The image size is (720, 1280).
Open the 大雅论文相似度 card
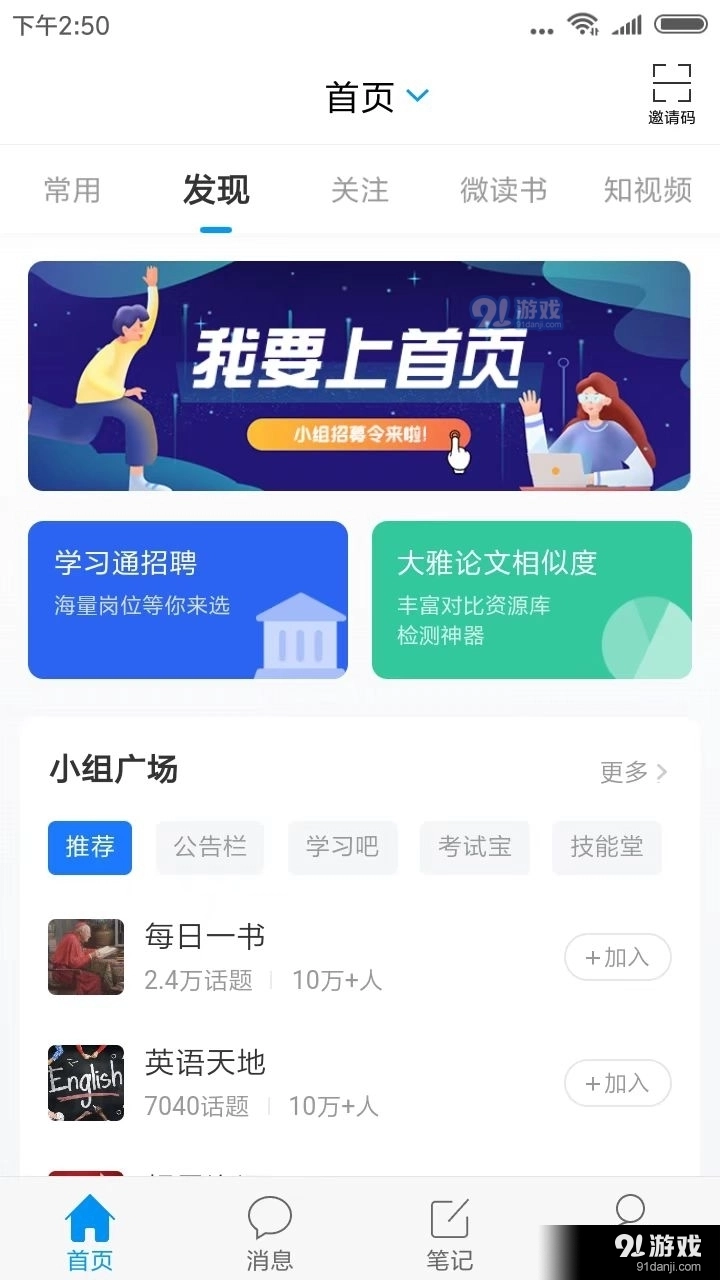[x=531, y=600]
